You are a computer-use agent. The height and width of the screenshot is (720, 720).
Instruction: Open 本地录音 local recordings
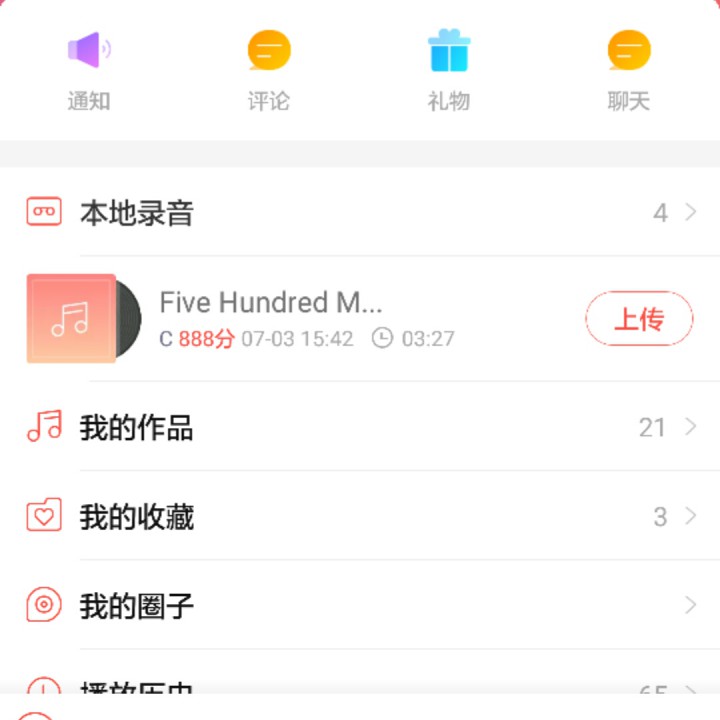(x=360, y=213)
